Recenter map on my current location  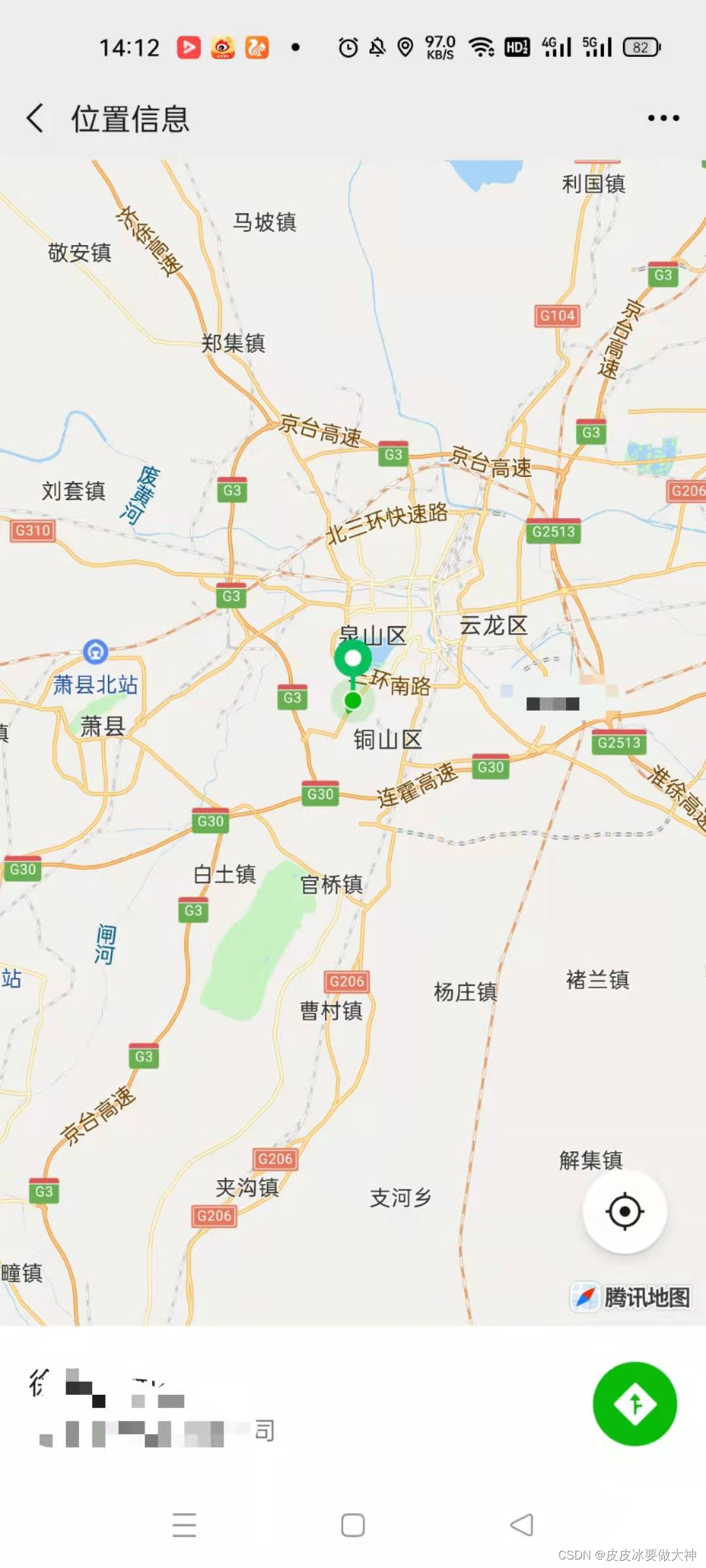click(624, 1211)
